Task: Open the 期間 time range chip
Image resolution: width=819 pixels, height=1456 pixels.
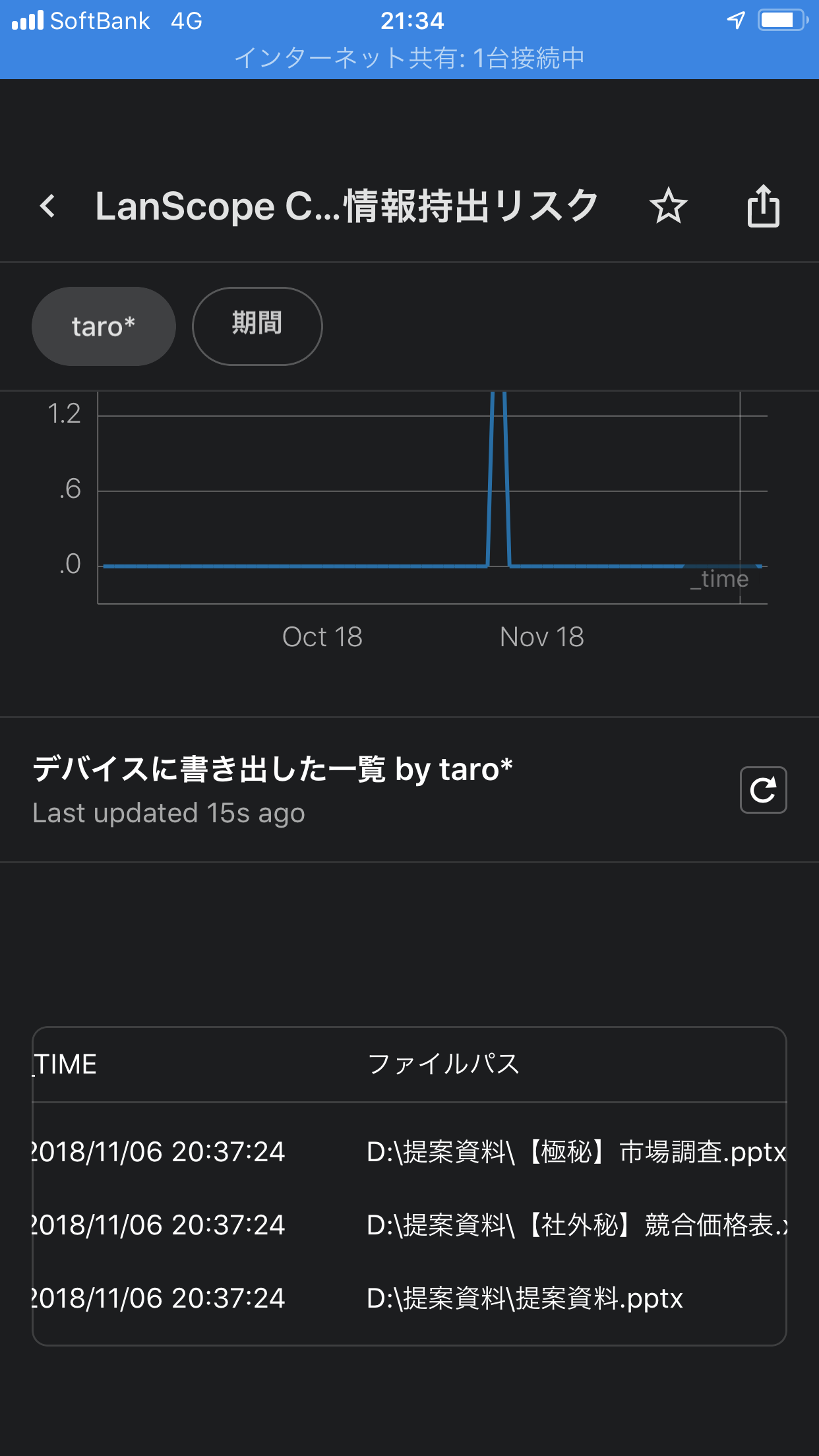Action: coord(257,326)
